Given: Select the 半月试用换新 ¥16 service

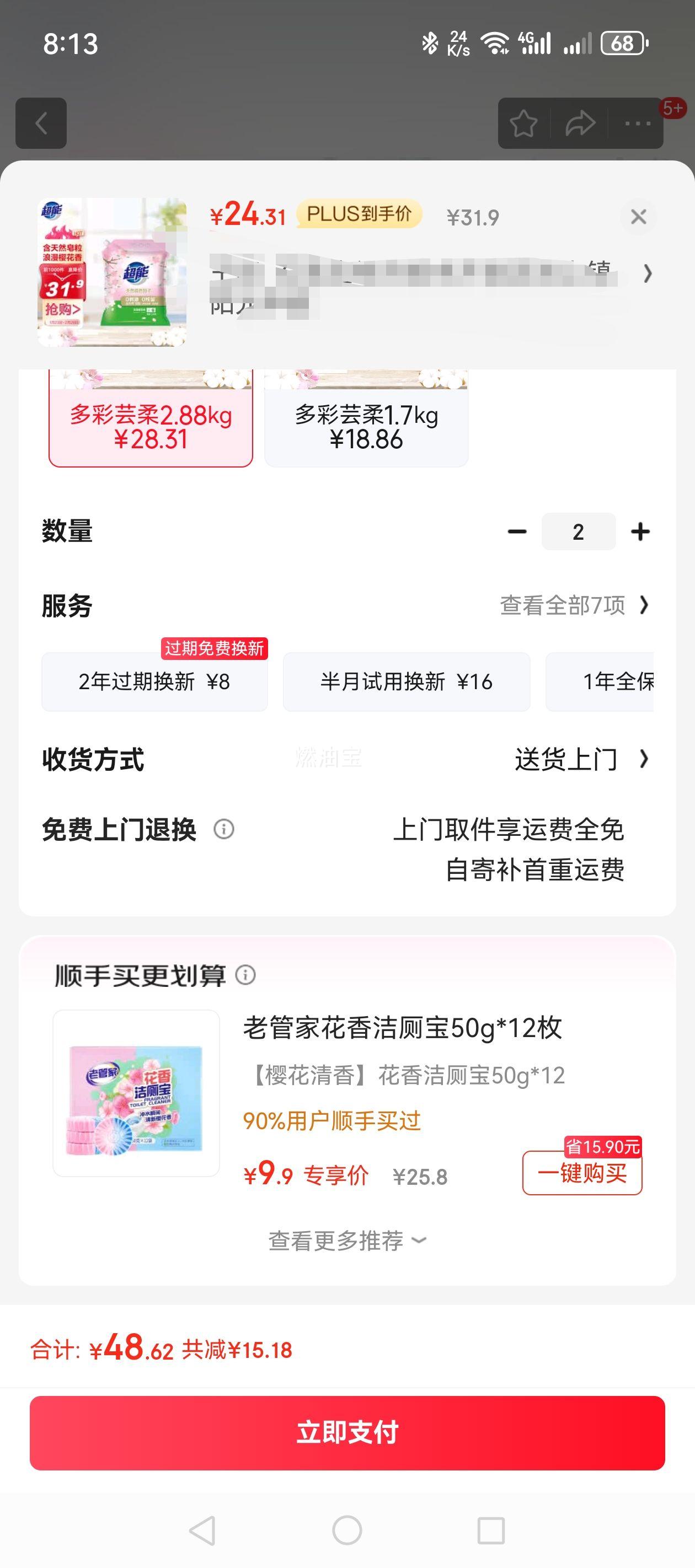Looking at the screenshot, I should [x=405, y=682].
